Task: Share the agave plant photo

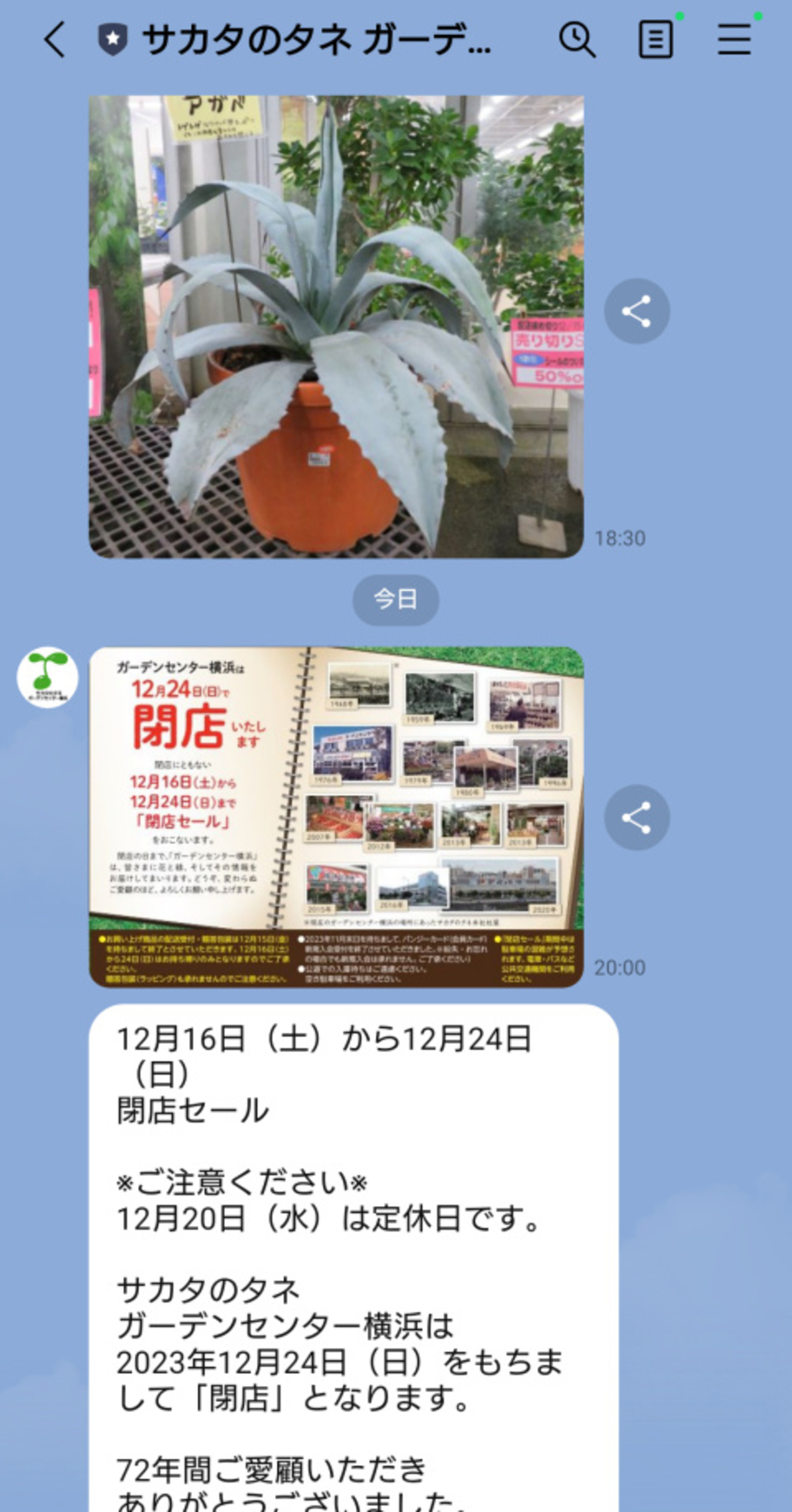Action: [x=637, y=311]
